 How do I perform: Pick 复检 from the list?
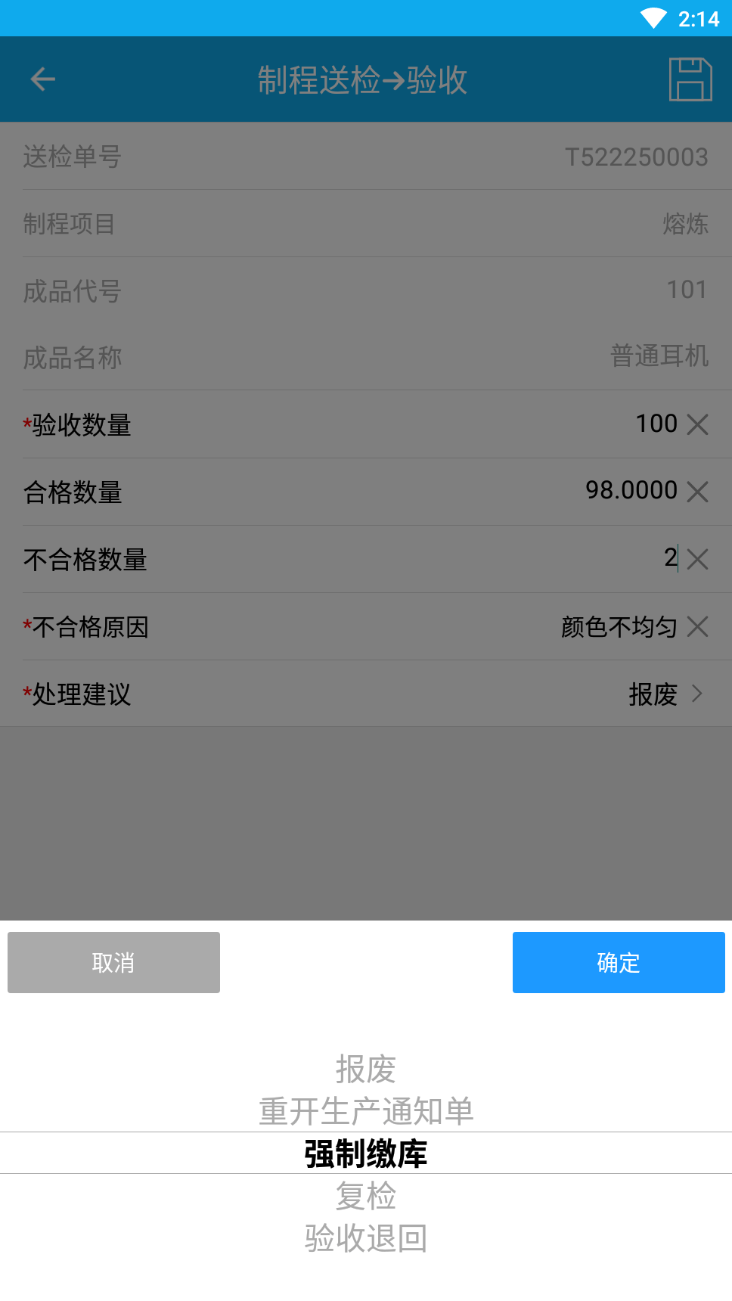366,1196
